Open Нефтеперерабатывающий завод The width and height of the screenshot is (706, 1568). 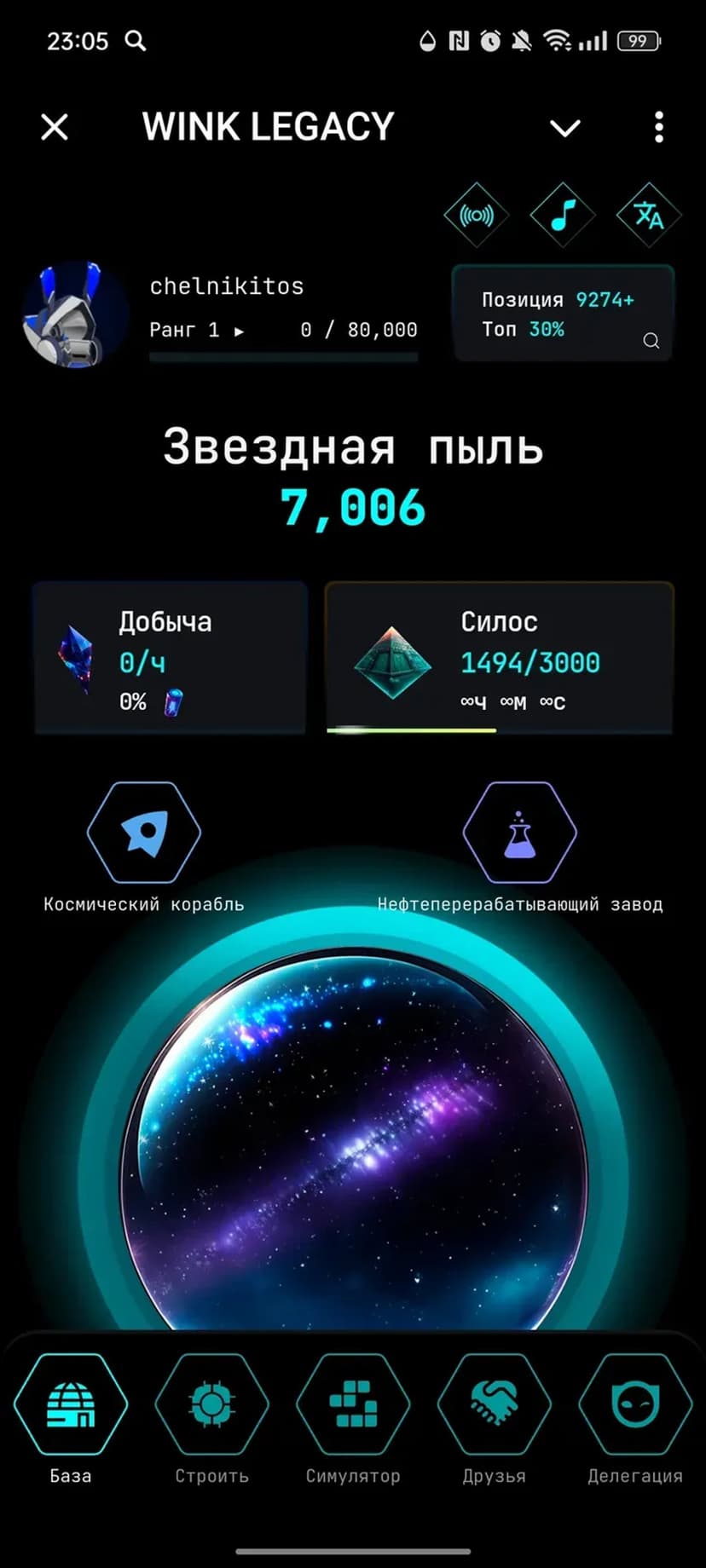click(519, 833)
